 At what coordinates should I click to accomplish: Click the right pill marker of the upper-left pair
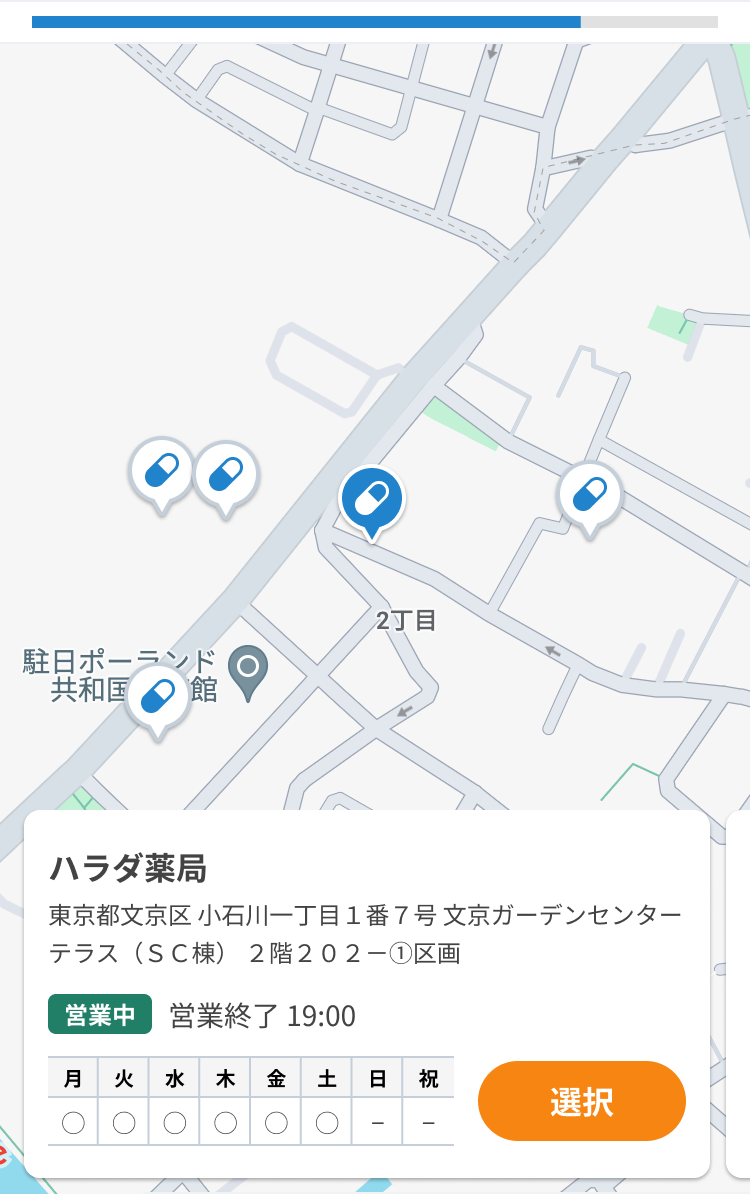(x=228, y=470)
